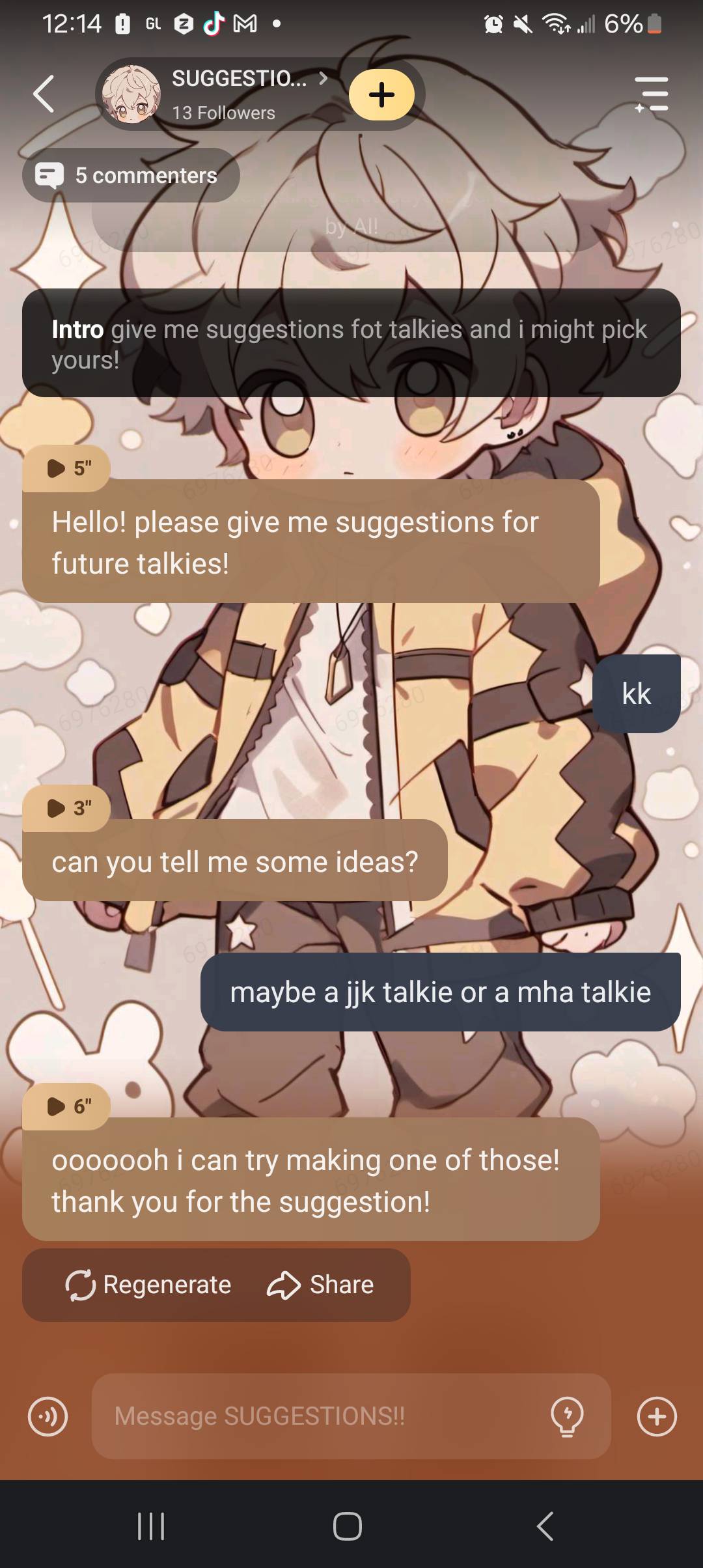Image resolution: width=703 pixels, height=1568 pixels.
Task: View the 5 commenters
Action: tap(131, 175)
